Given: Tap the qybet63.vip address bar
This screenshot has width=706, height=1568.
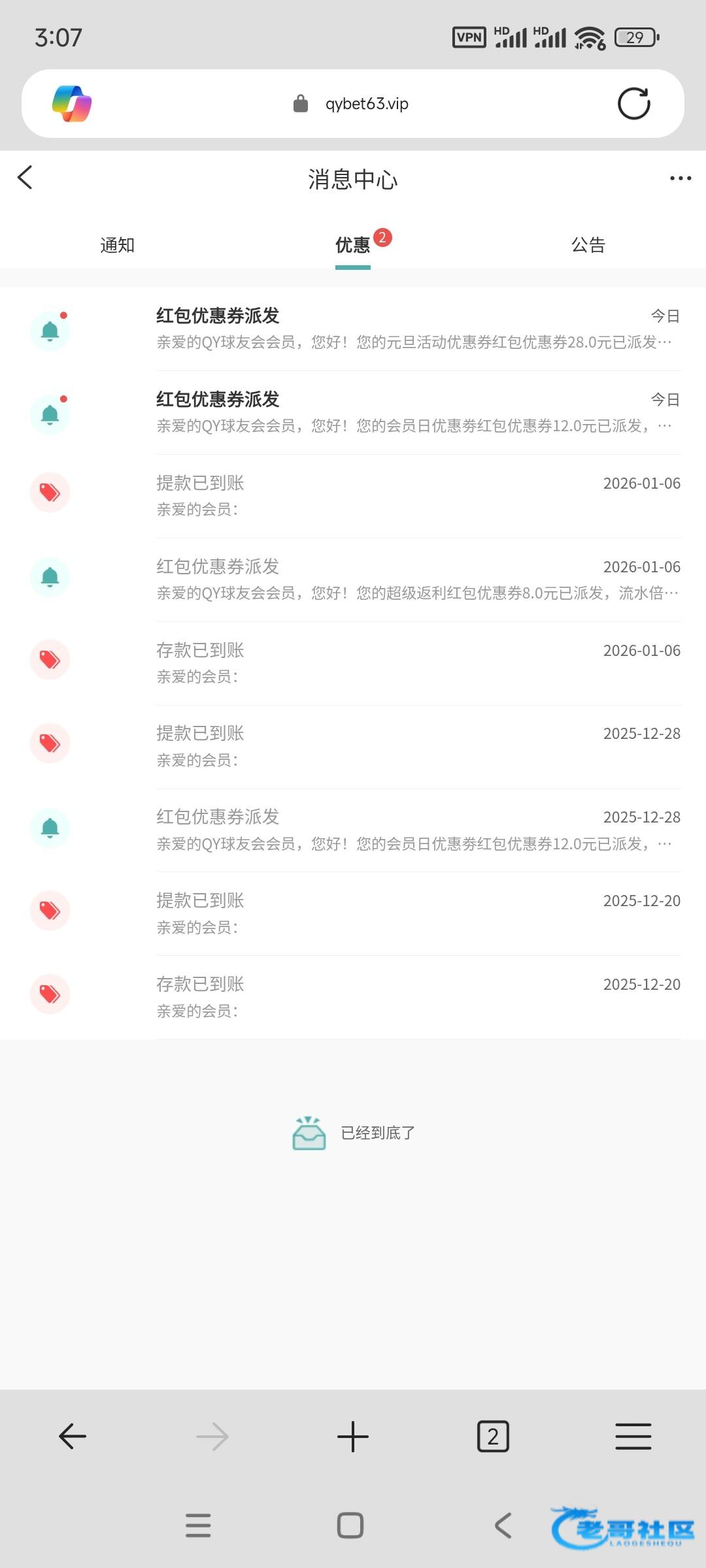Looking at the screenshot, I should pos(366,103).
